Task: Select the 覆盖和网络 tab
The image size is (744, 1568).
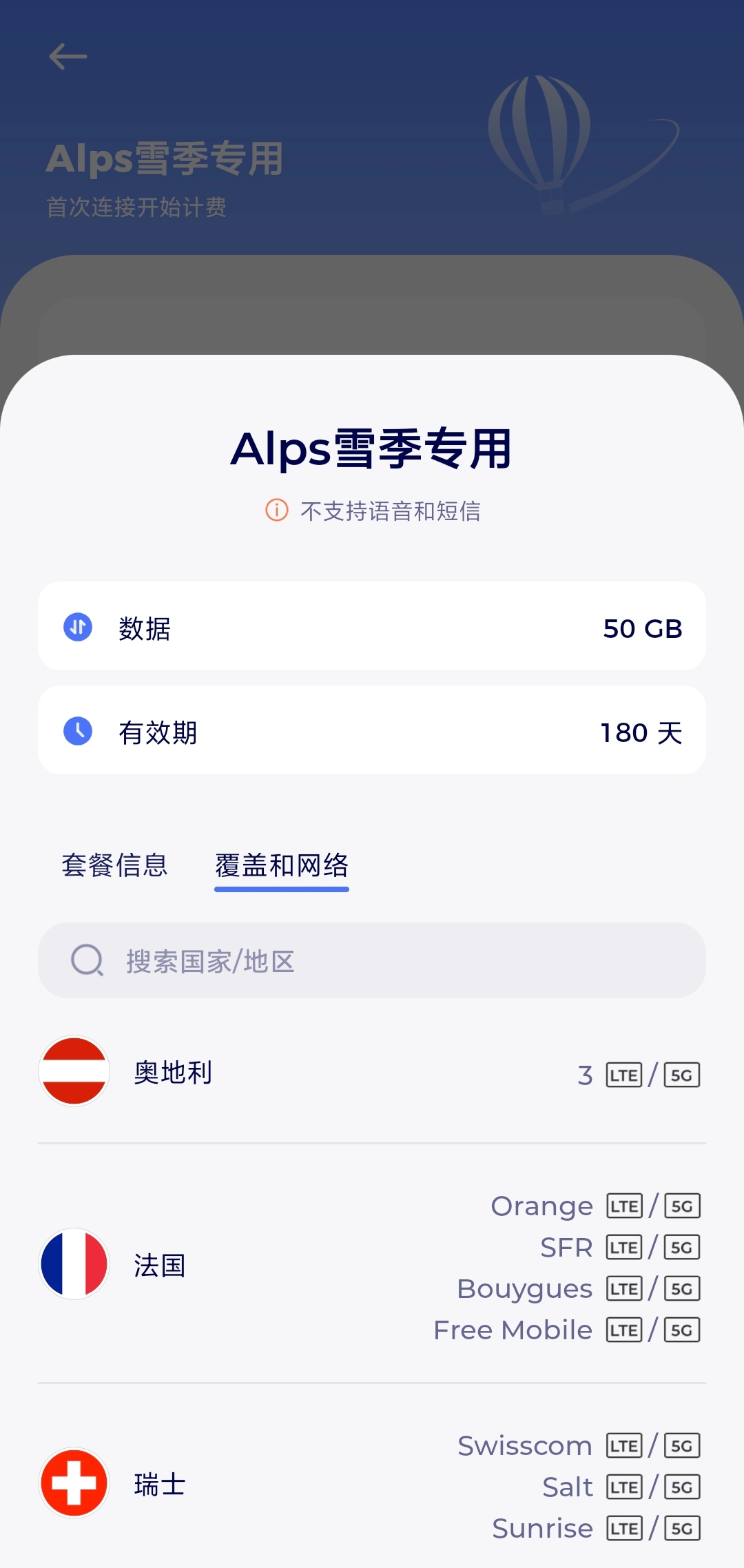Action: pos(282,865)
